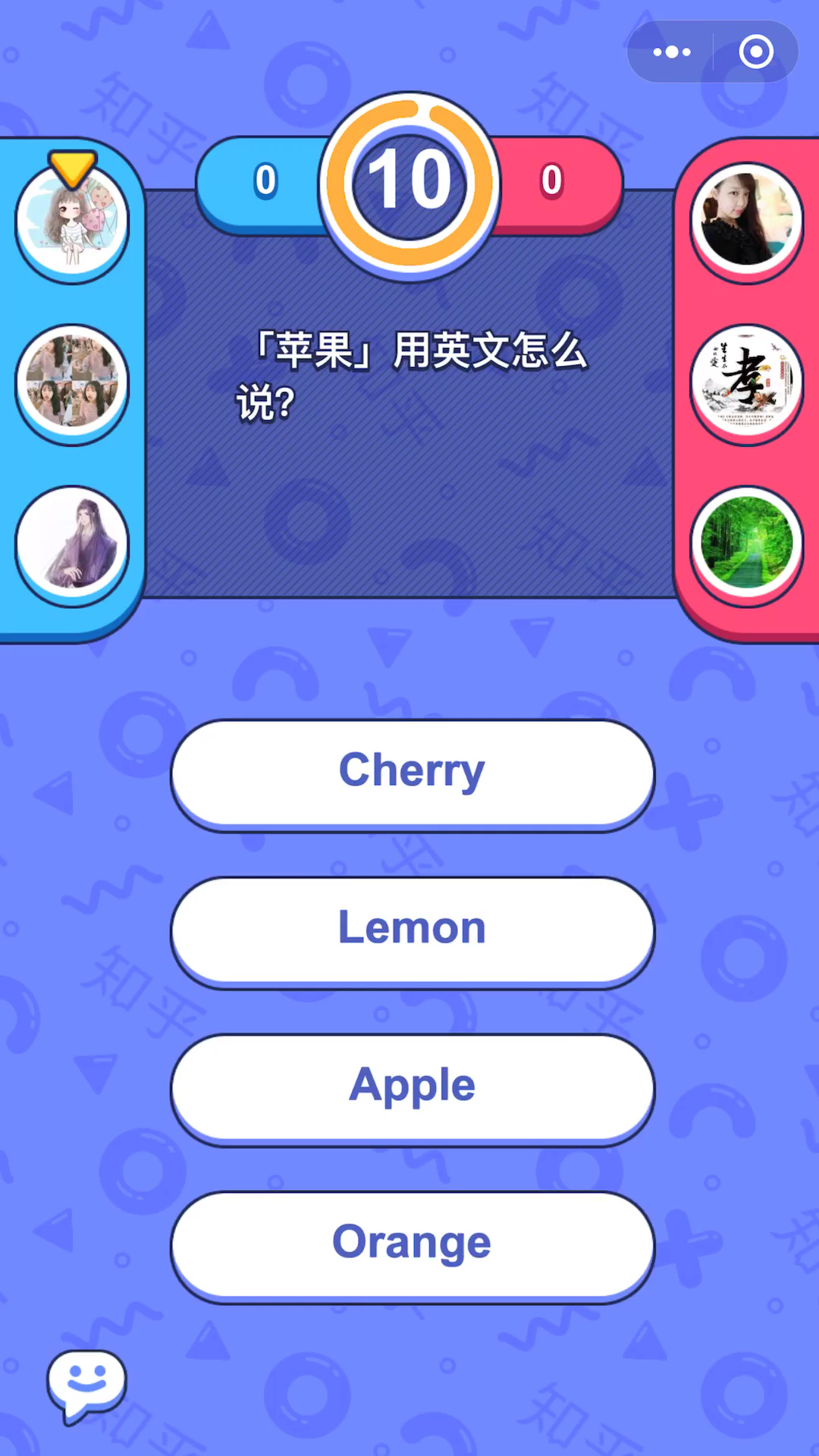Select the Cherry answer
This screenshot has height=1456, width=819.
pyautogui.click(x=413, y=774)
